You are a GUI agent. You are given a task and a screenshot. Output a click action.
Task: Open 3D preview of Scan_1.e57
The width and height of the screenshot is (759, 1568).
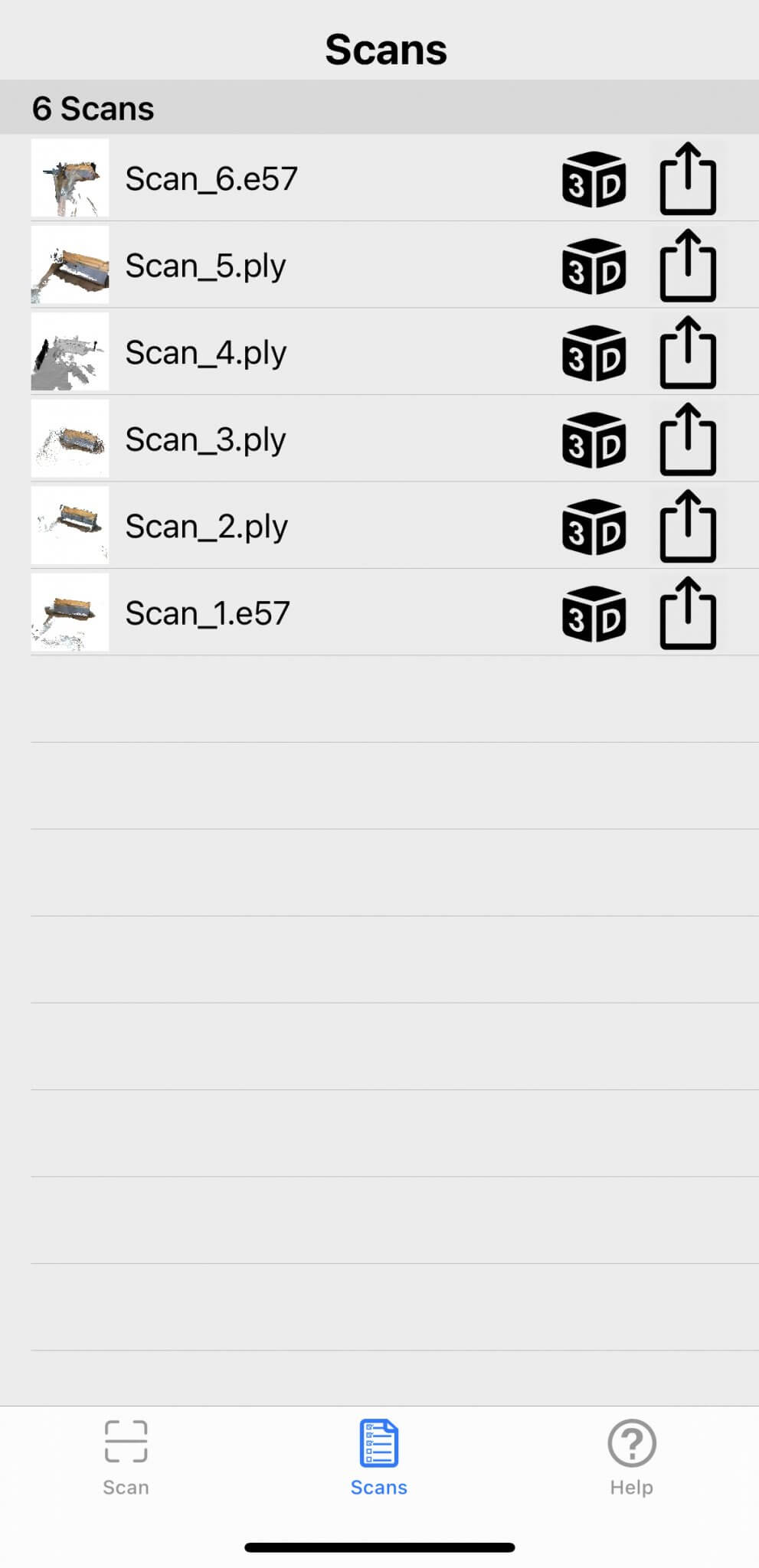[594, 613]
